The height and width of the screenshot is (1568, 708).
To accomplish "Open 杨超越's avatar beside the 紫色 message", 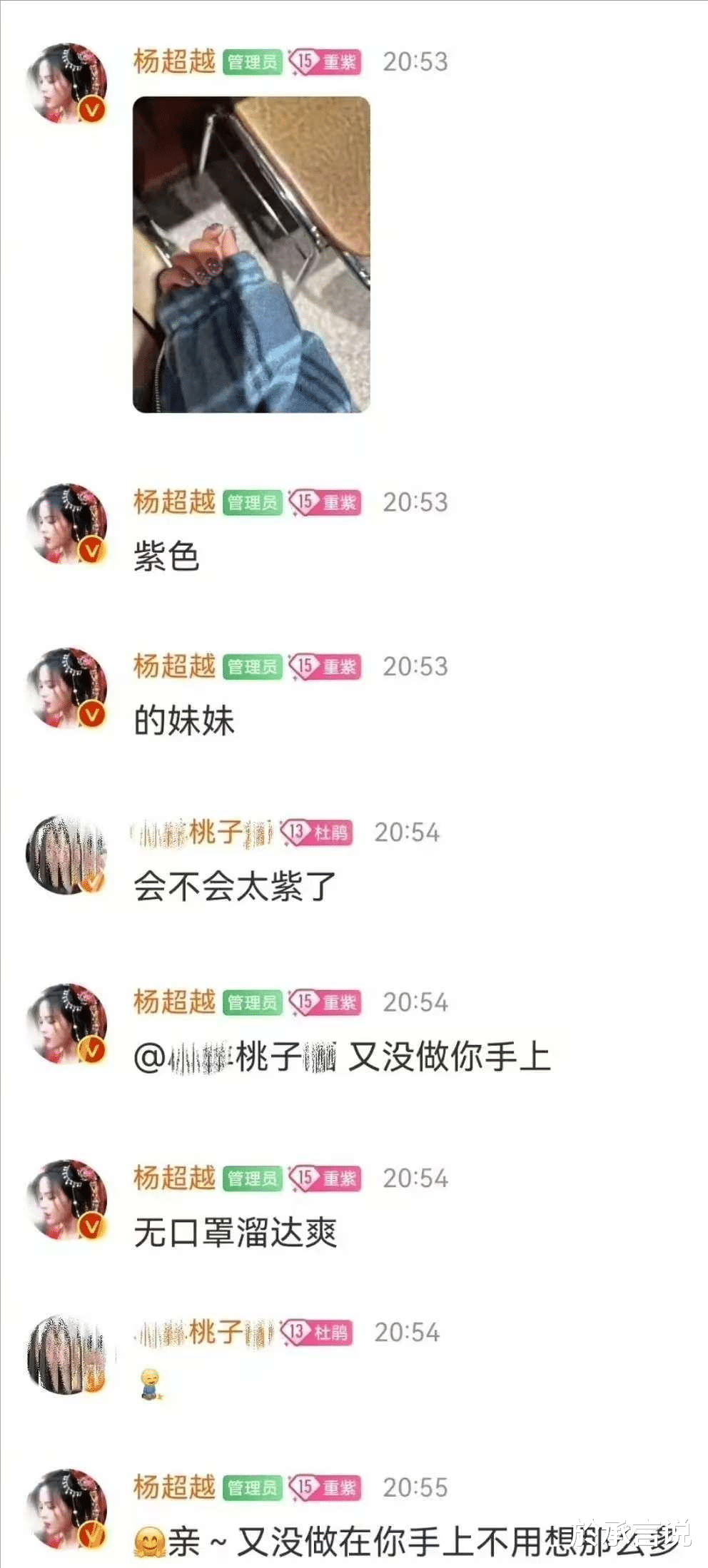I will point(66,524).
